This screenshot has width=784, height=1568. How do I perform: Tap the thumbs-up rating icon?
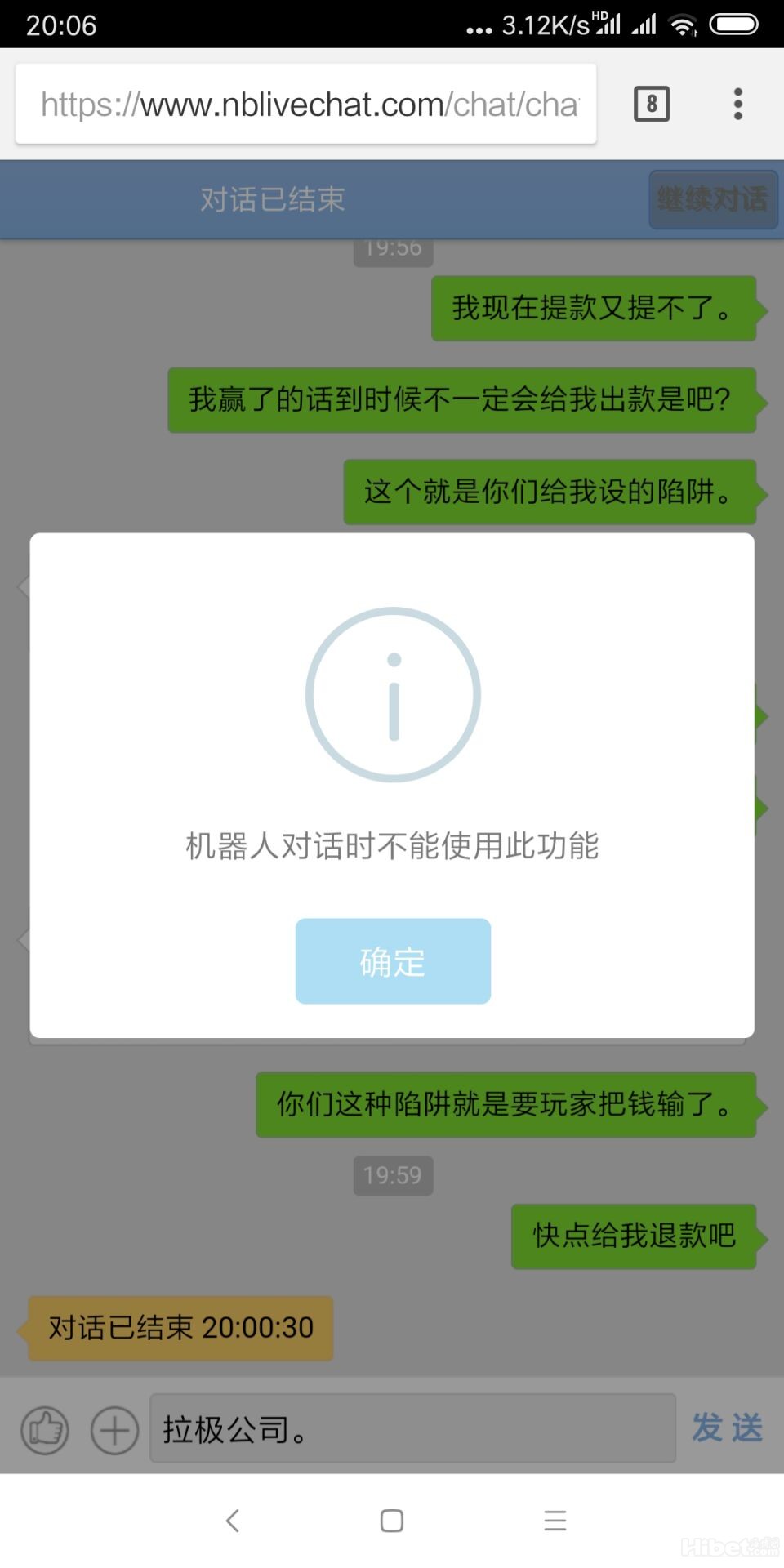coord(44,1430)
